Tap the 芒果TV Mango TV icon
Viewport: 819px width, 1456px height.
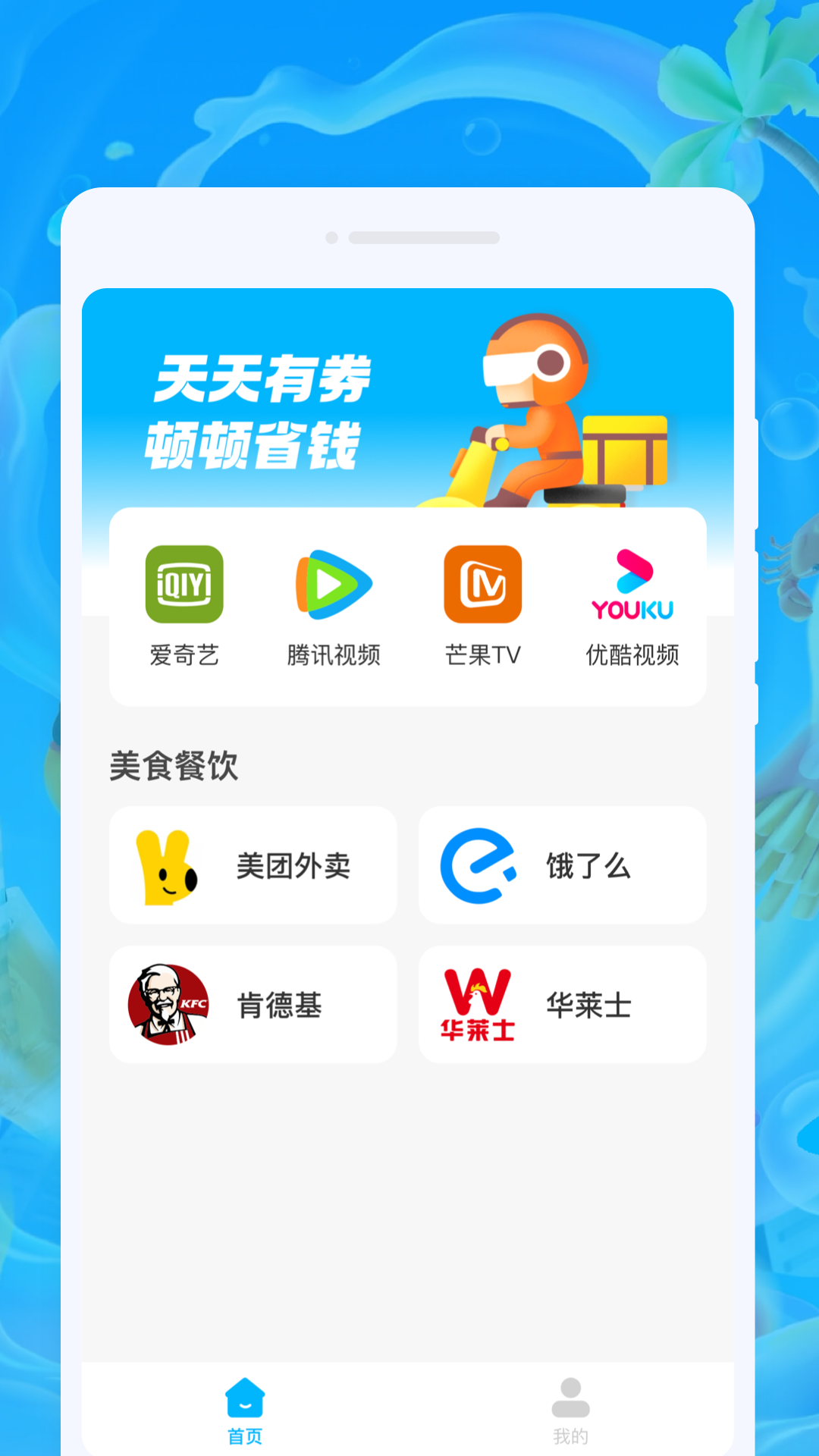[x=483, y=584]
